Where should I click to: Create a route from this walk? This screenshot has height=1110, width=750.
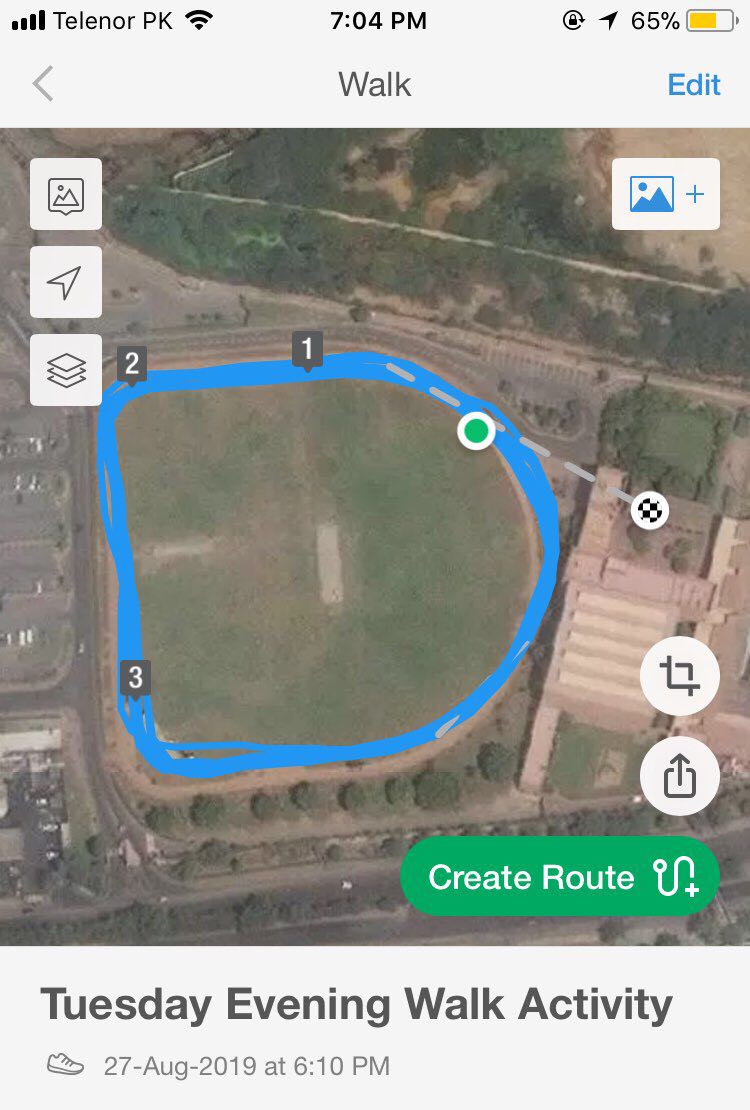pos(560,877)
